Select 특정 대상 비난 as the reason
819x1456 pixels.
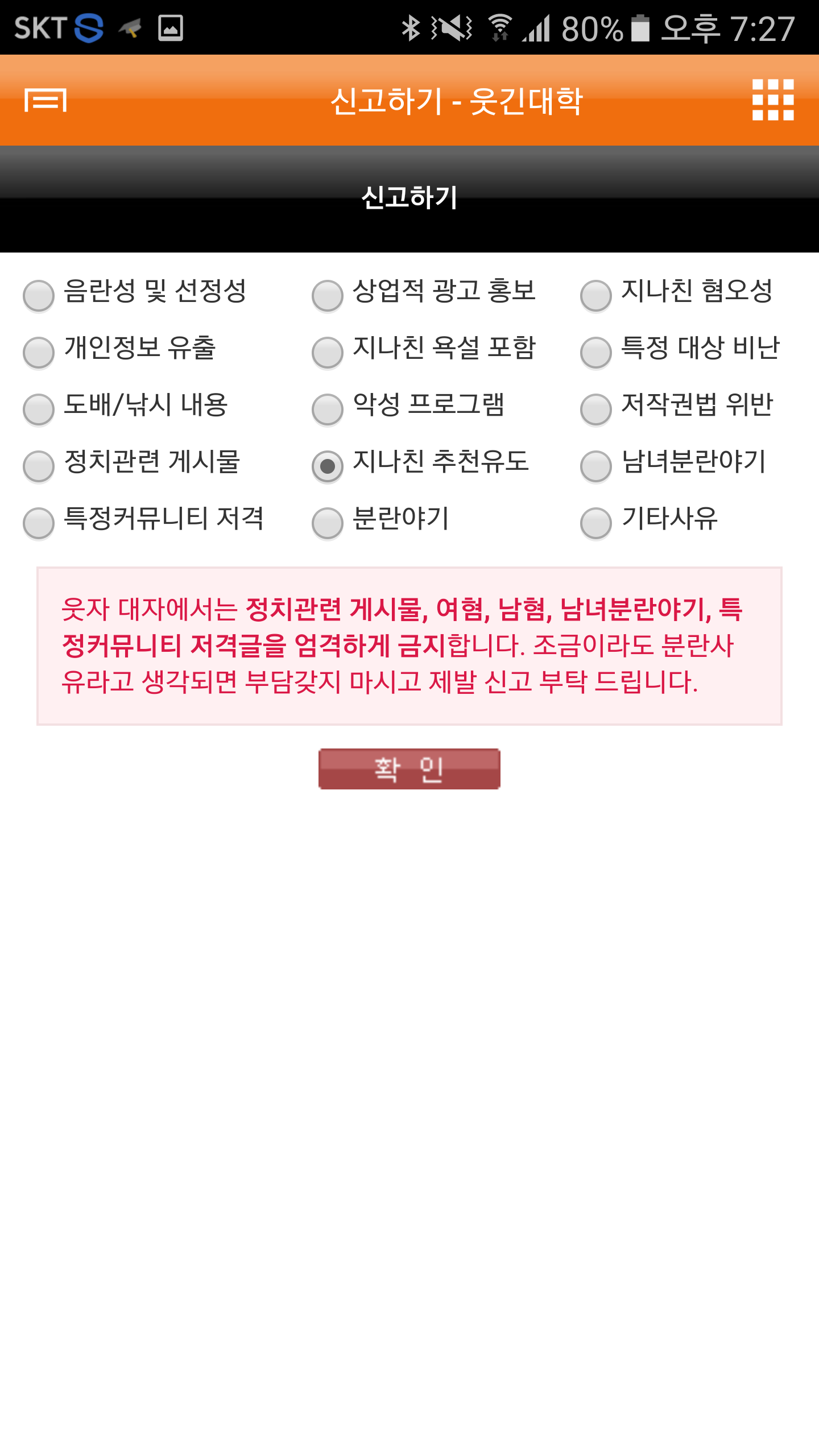pos(596,352)
